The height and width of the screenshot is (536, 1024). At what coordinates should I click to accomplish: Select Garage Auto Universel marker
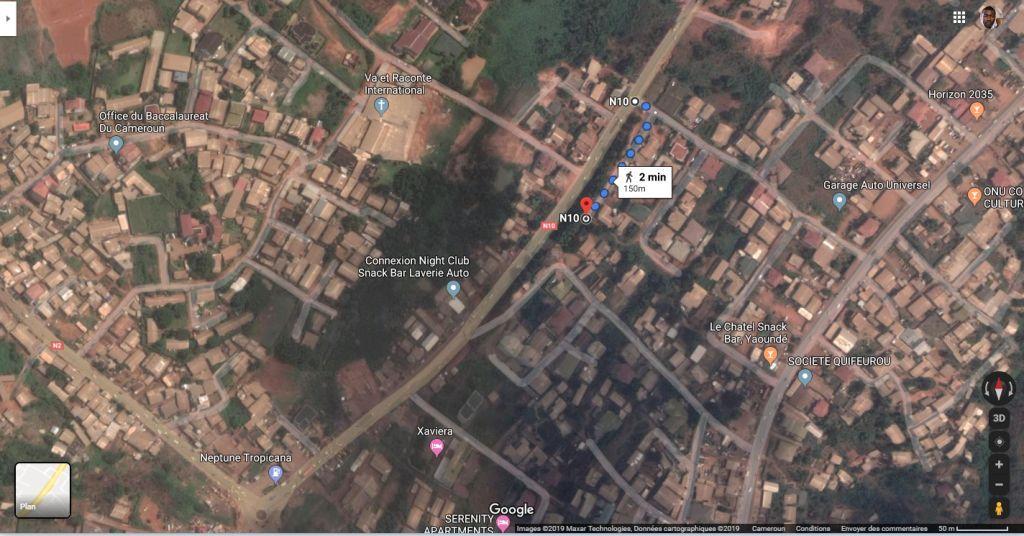click(839, 201)
